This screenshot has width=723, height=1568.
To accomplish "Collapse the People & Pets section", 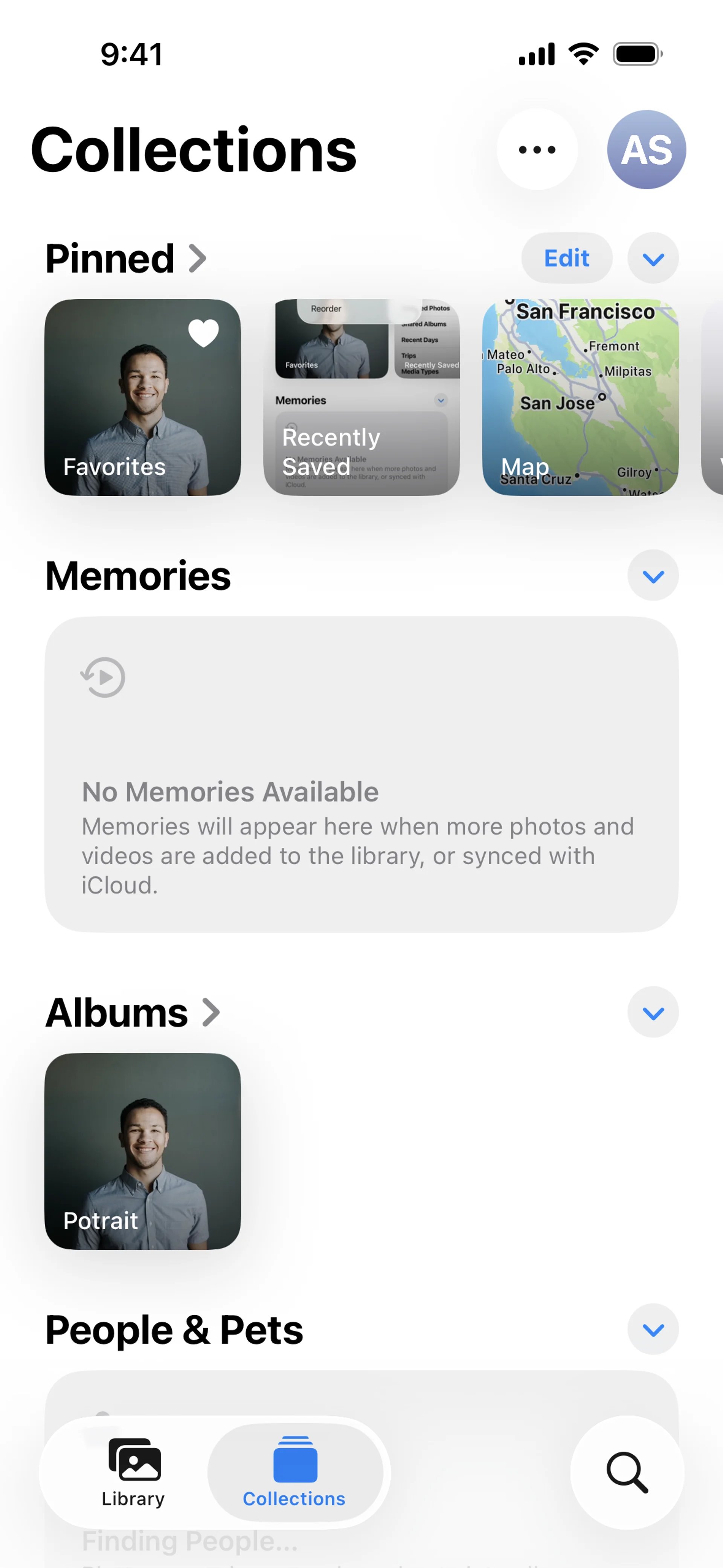I will 653,1330.
